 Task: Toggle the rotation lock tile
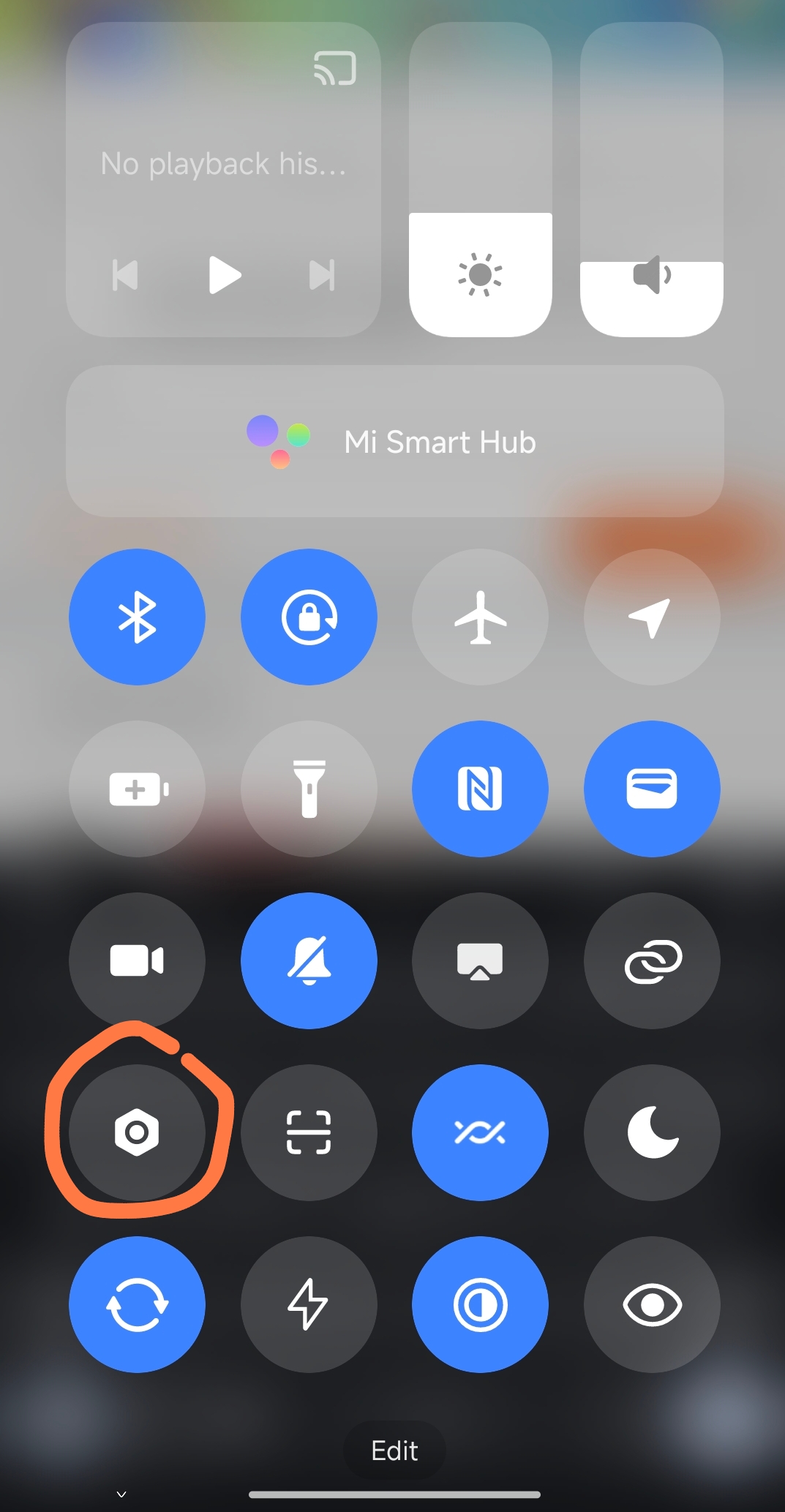[x=309, y=617]
